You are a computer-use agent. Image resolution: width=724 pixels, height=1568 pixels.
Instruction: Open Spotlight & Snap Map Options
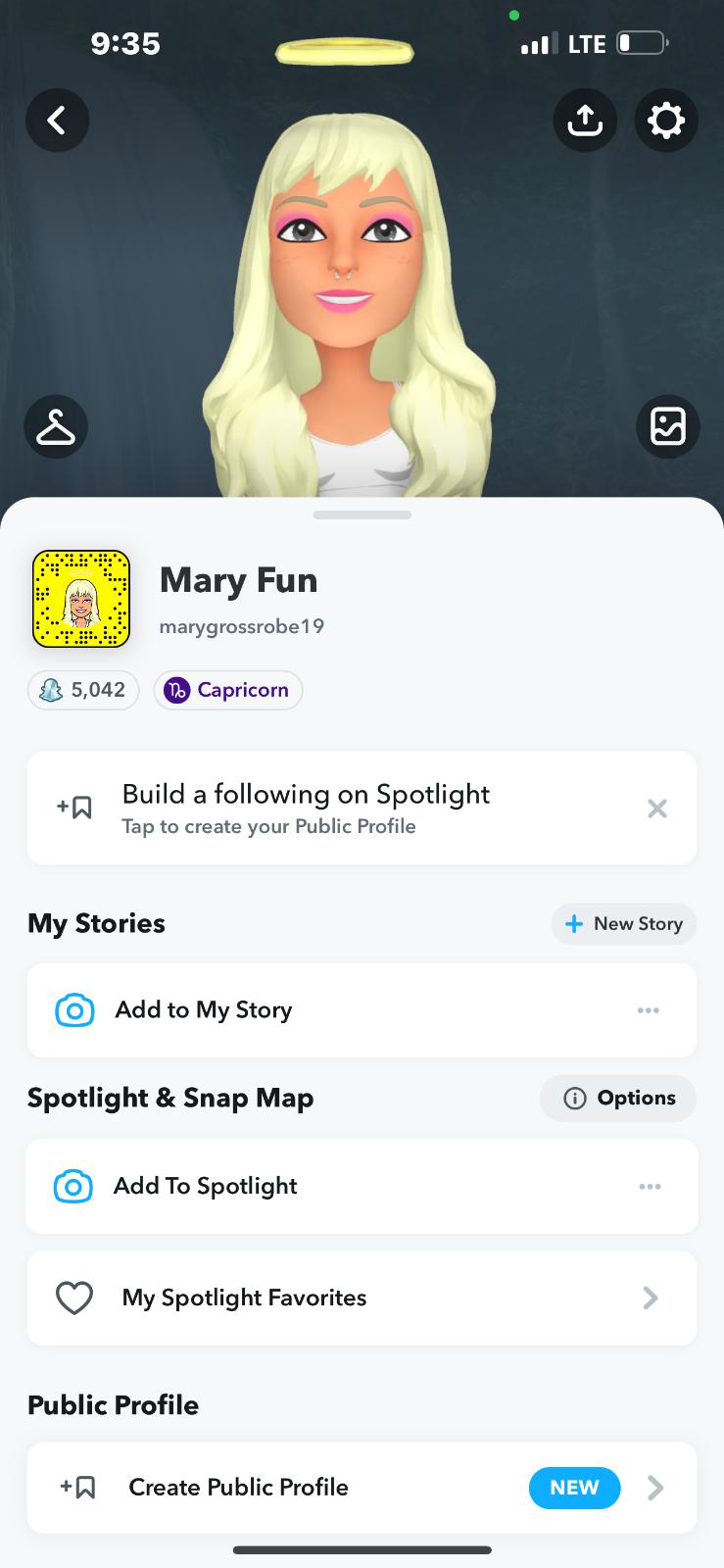coord(618,1099)
